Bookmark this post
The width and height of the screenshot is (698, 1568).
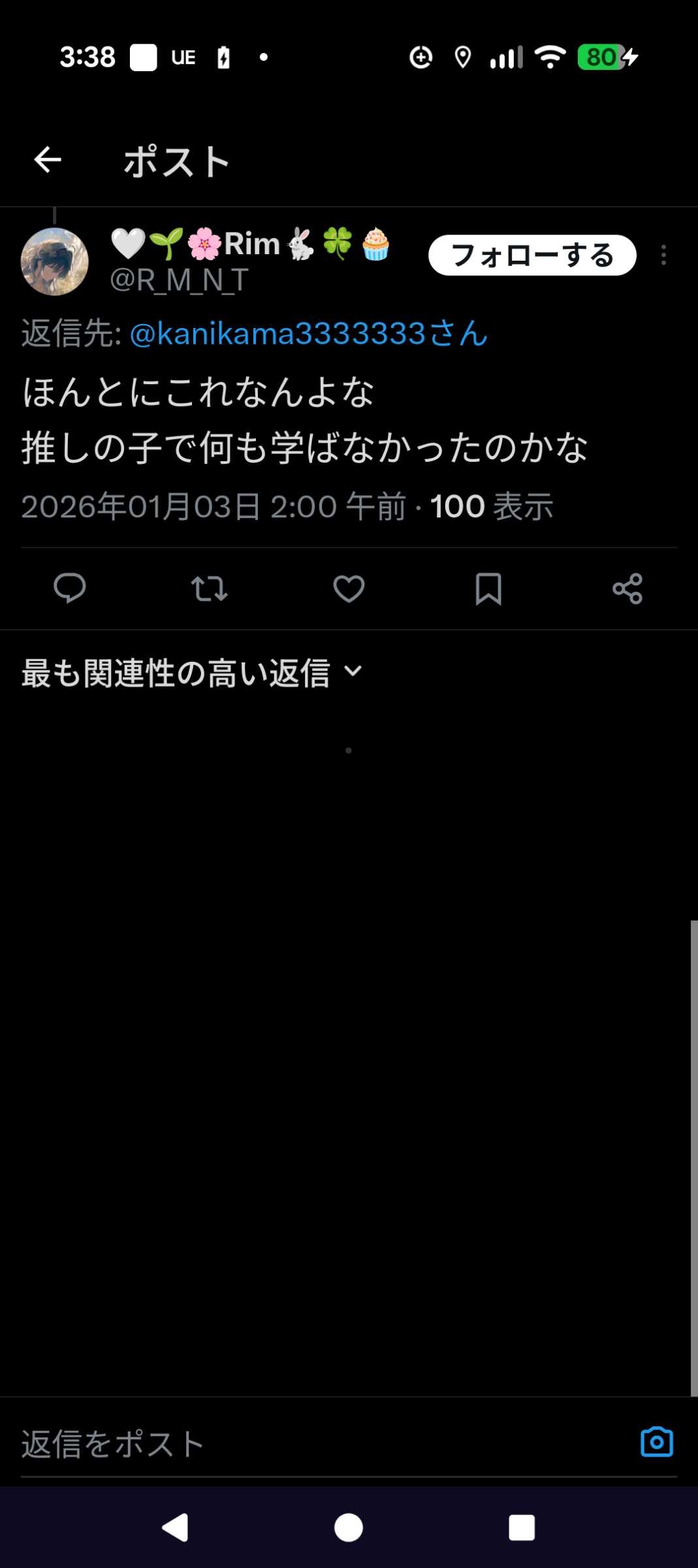488,588
